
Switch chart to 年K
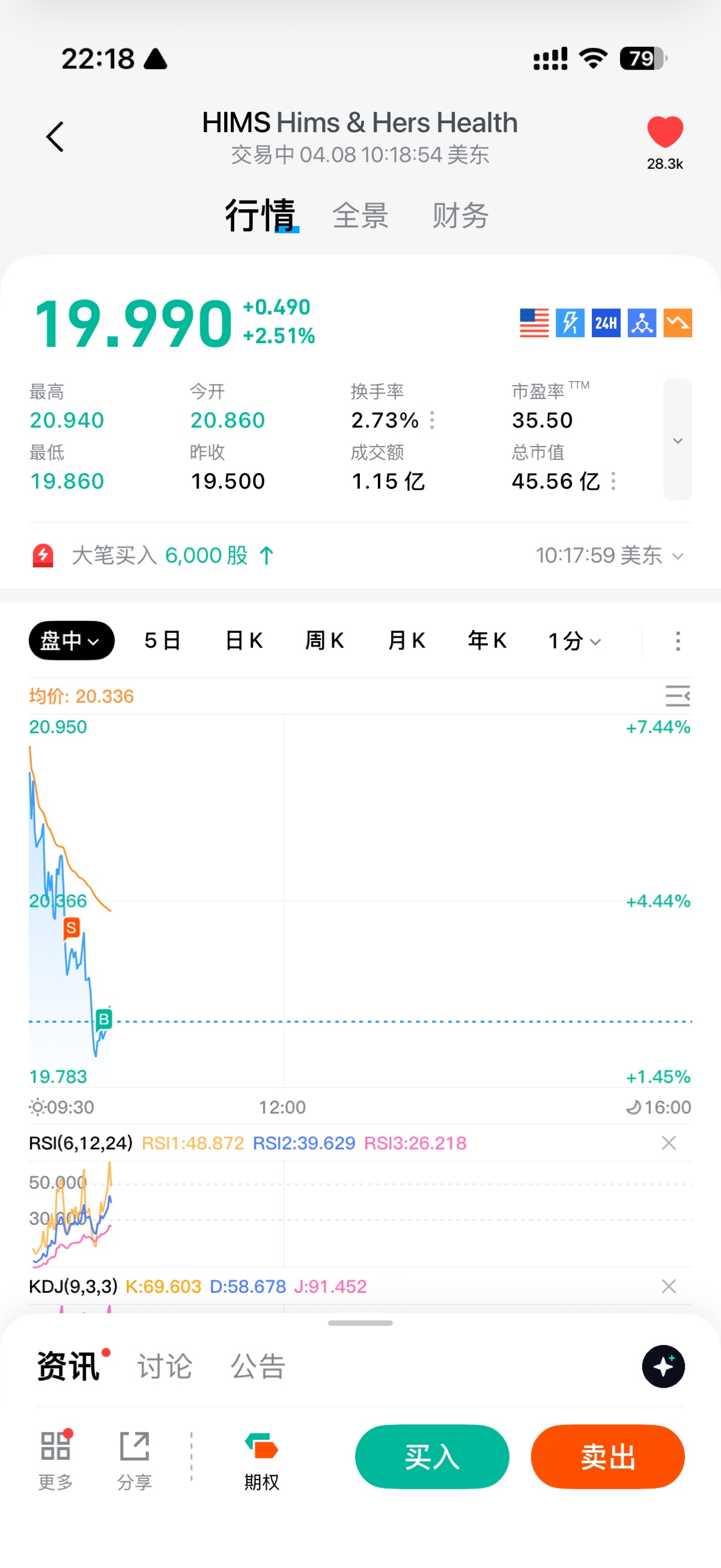[487, 640]
